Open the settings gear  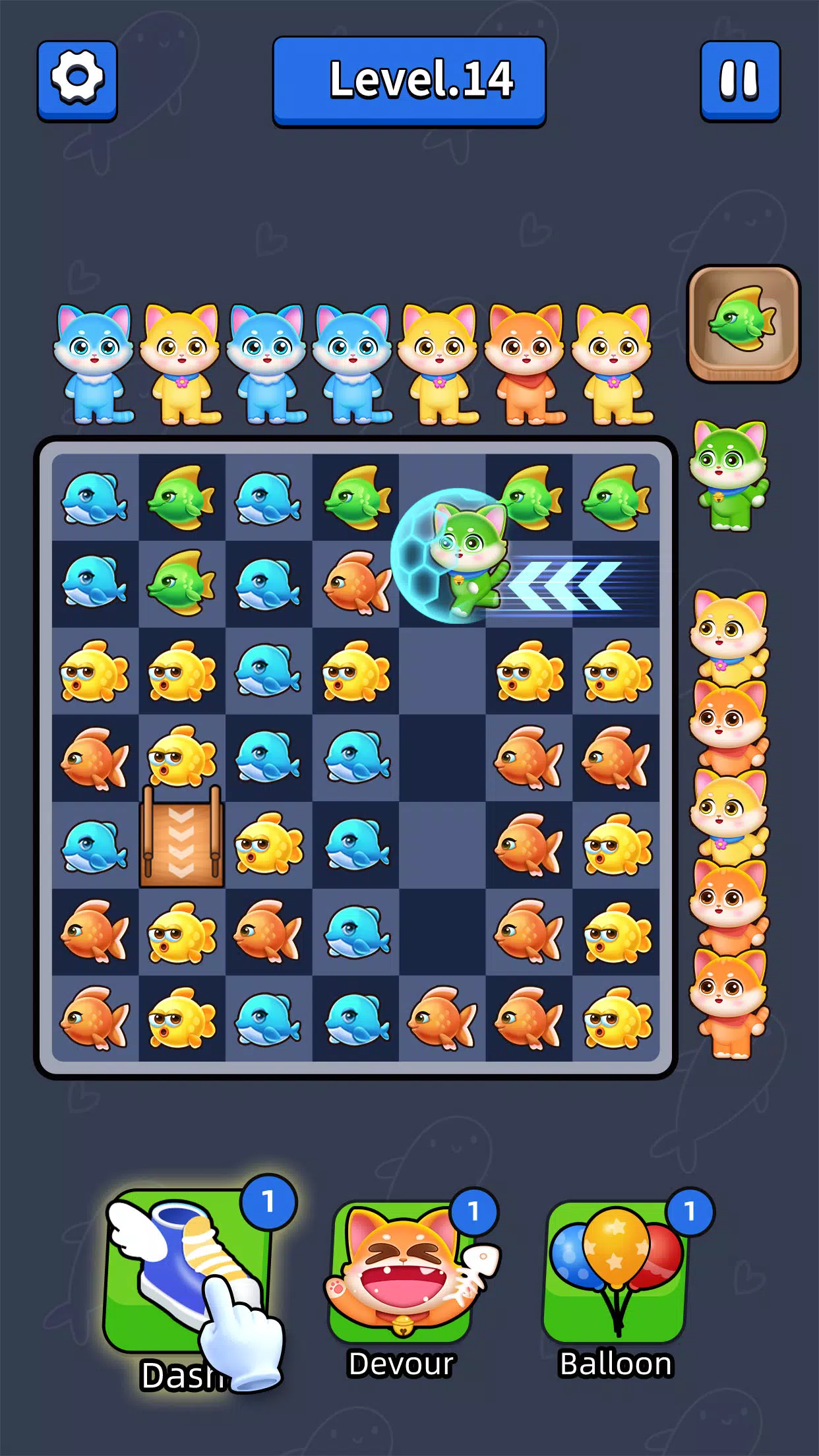click(x=77, y=80)
